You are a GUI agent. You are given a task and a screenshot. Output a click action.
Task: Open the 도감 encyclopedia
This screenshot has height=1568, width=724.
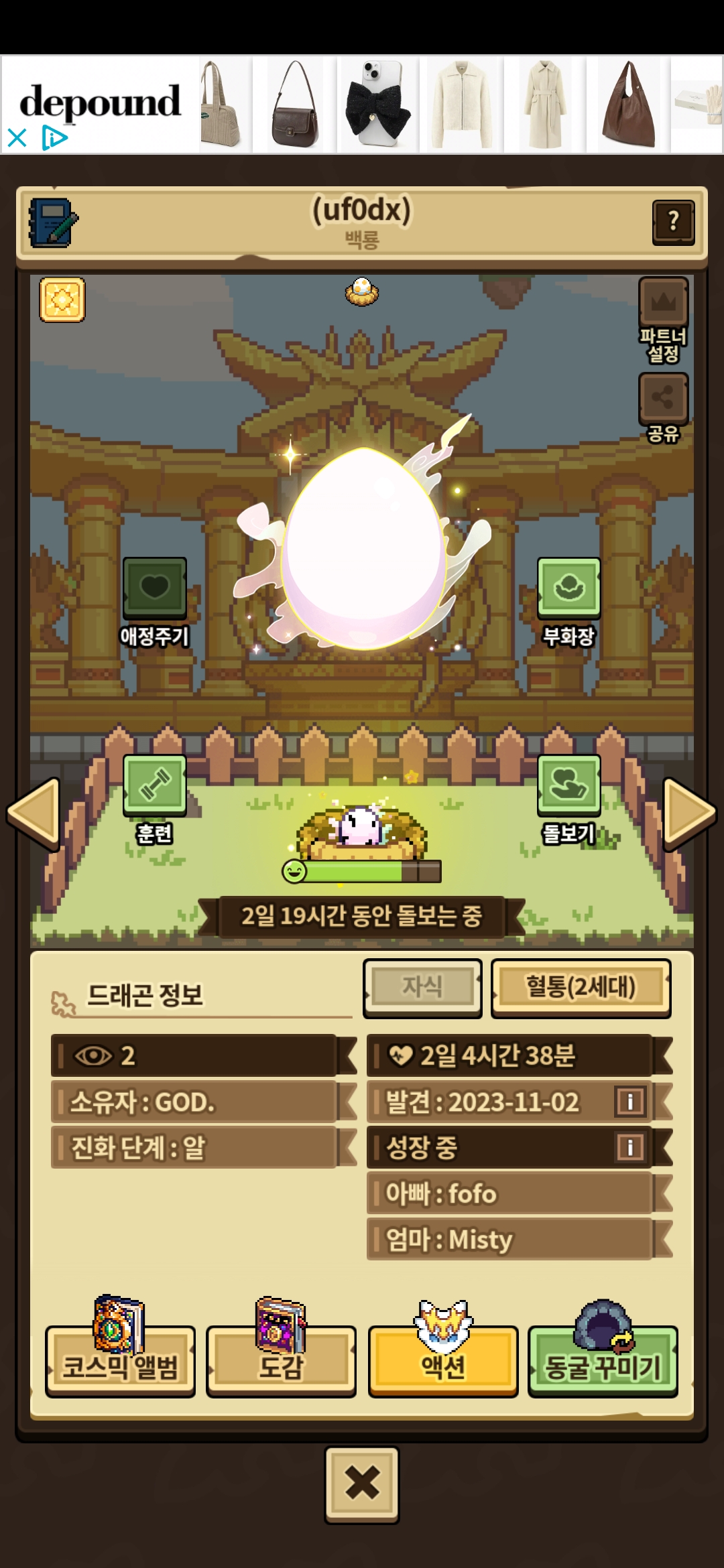(x=281, y=1348)
